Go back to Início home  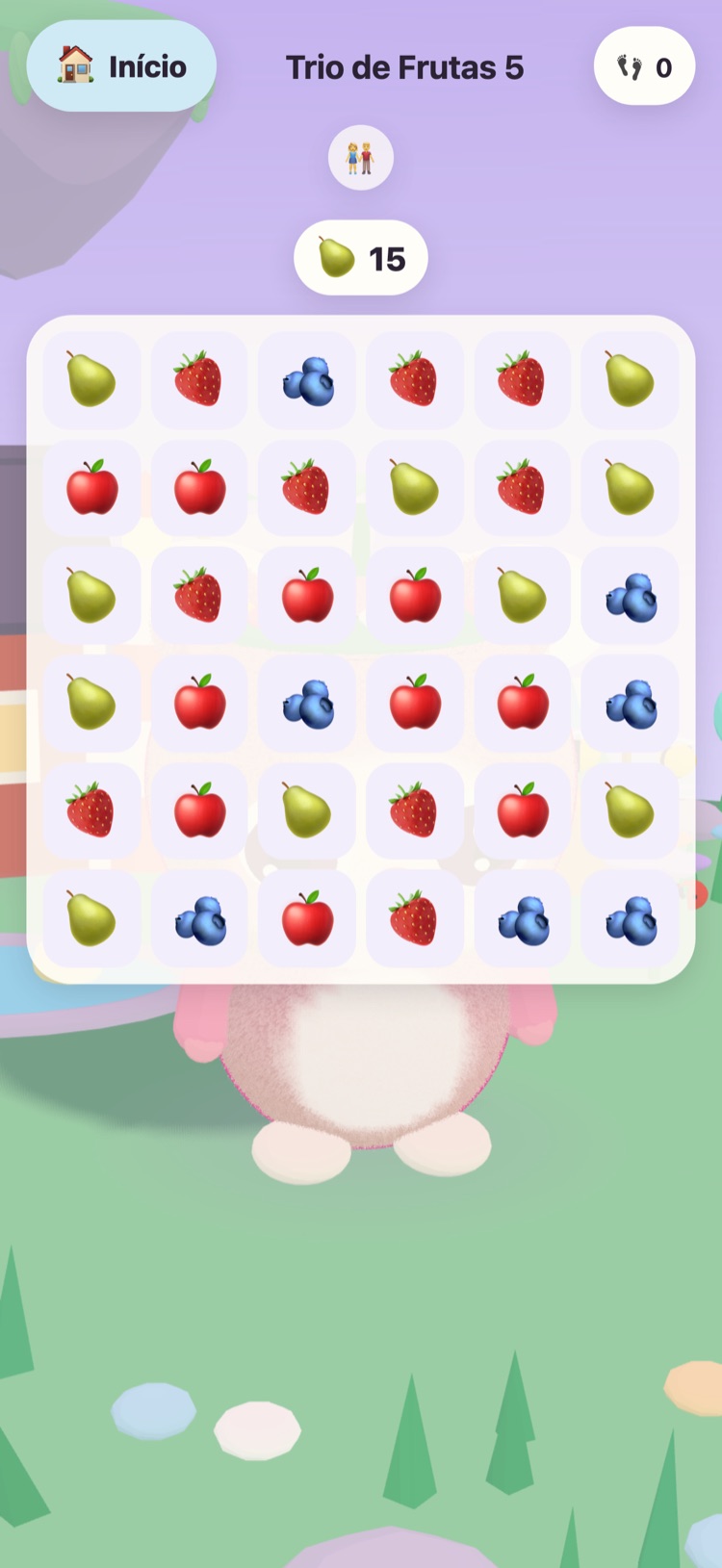point(121,66)
